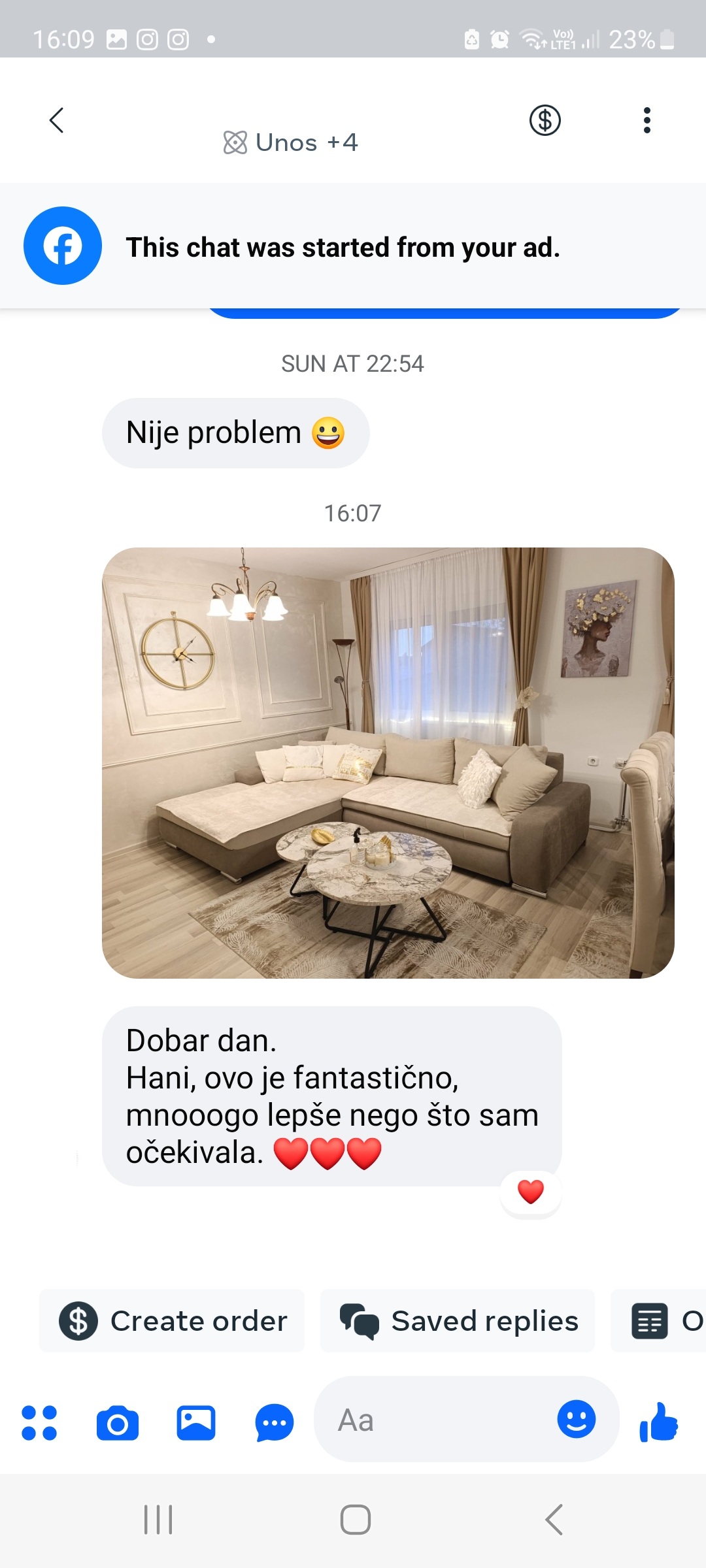The height and width of the screenshot is (1568, 706).
Task: Open recent apps from navigation bar
Action: [x=158, y=1520]
